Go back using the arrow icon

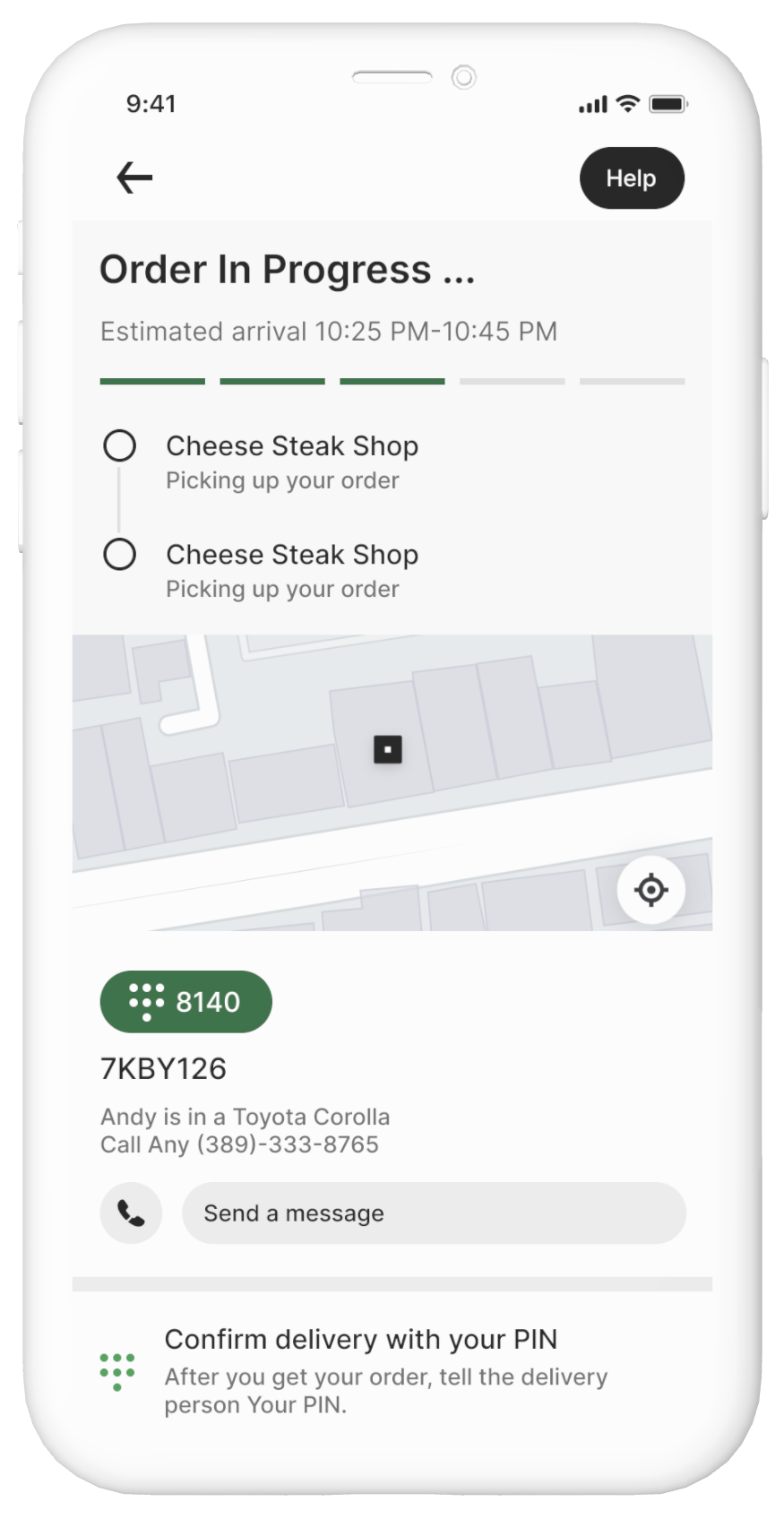point(134,177)
